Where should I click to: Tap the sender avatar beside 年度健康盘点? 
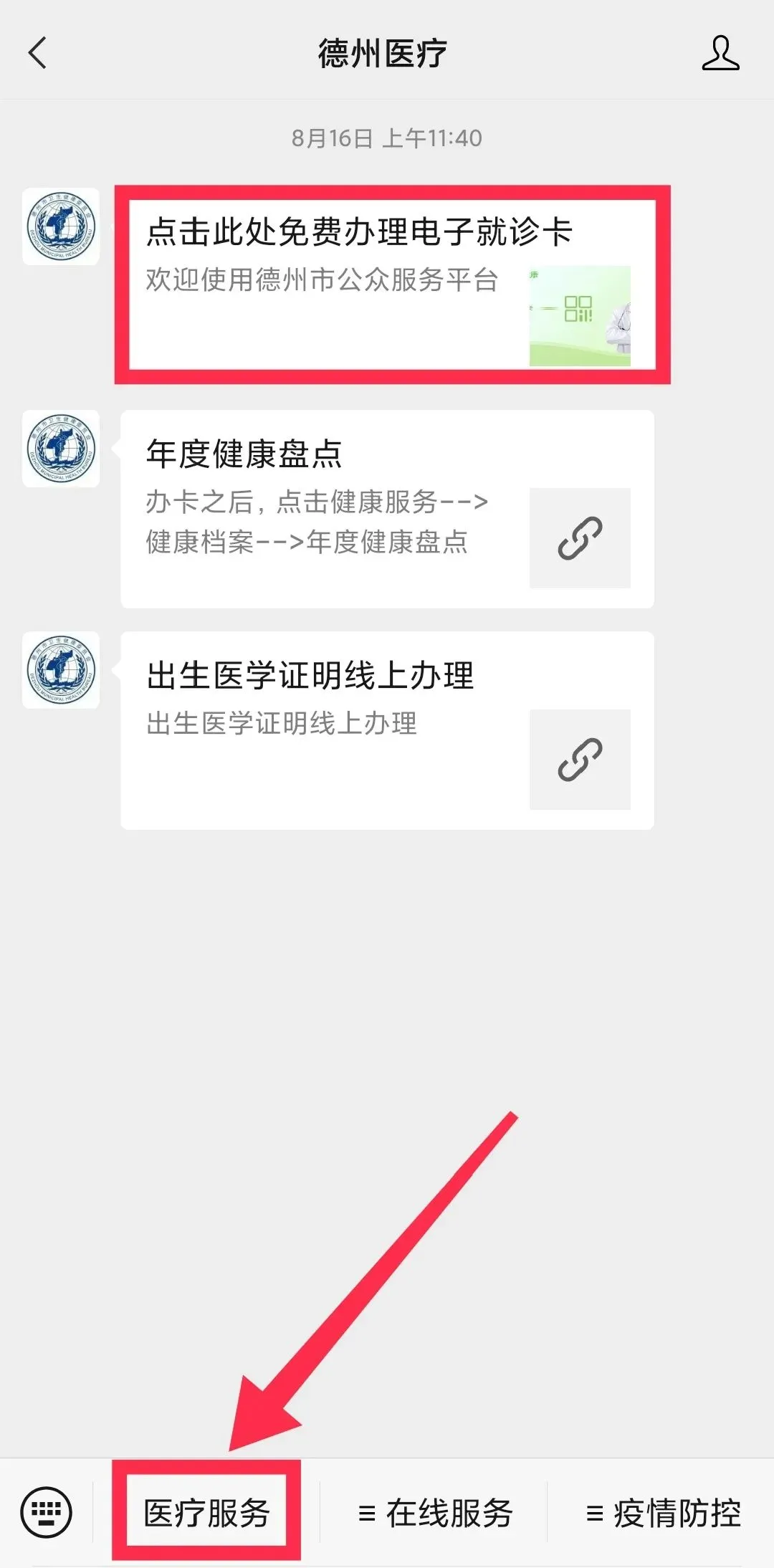point(61,449)
